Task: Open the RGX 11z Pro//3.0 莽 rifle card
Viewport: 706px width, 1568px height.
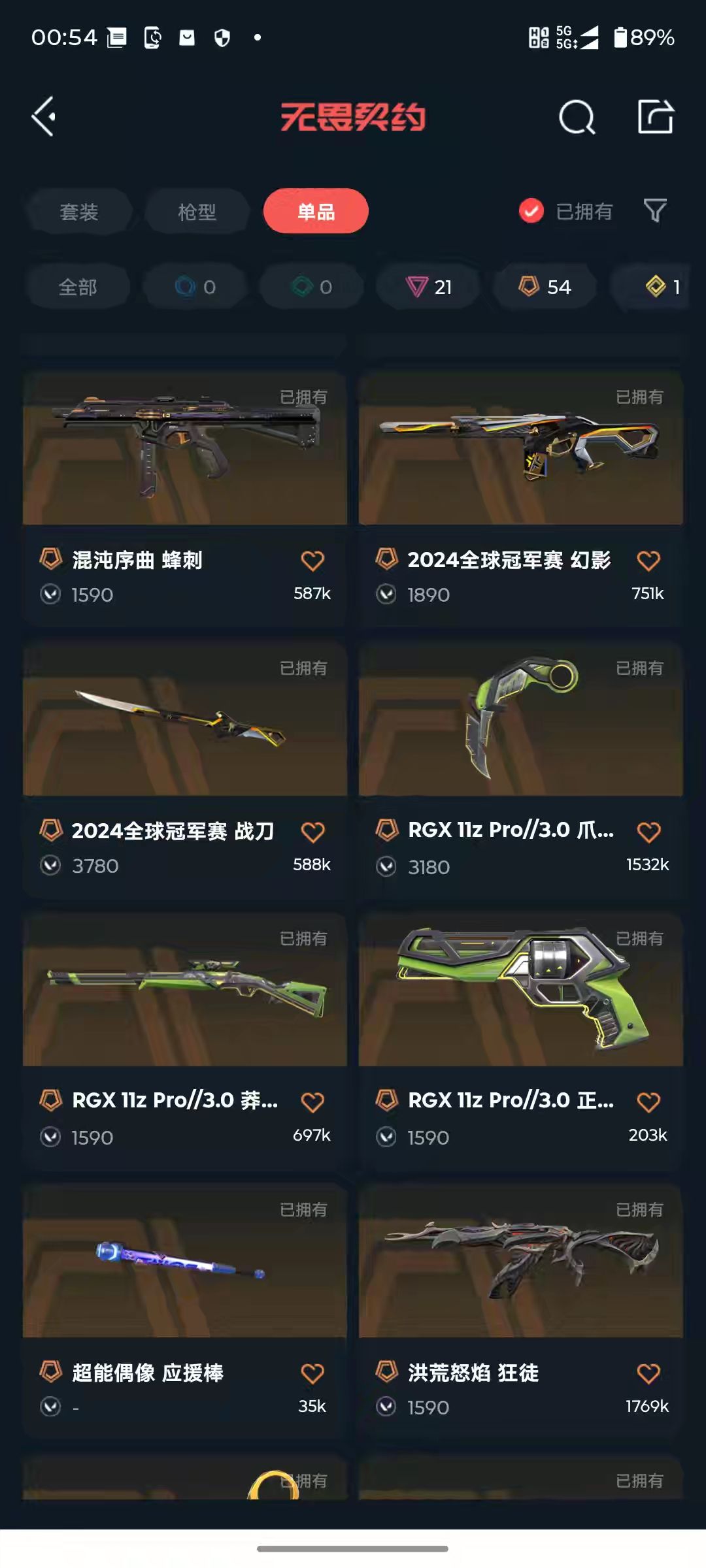Action: (185, 1041)
